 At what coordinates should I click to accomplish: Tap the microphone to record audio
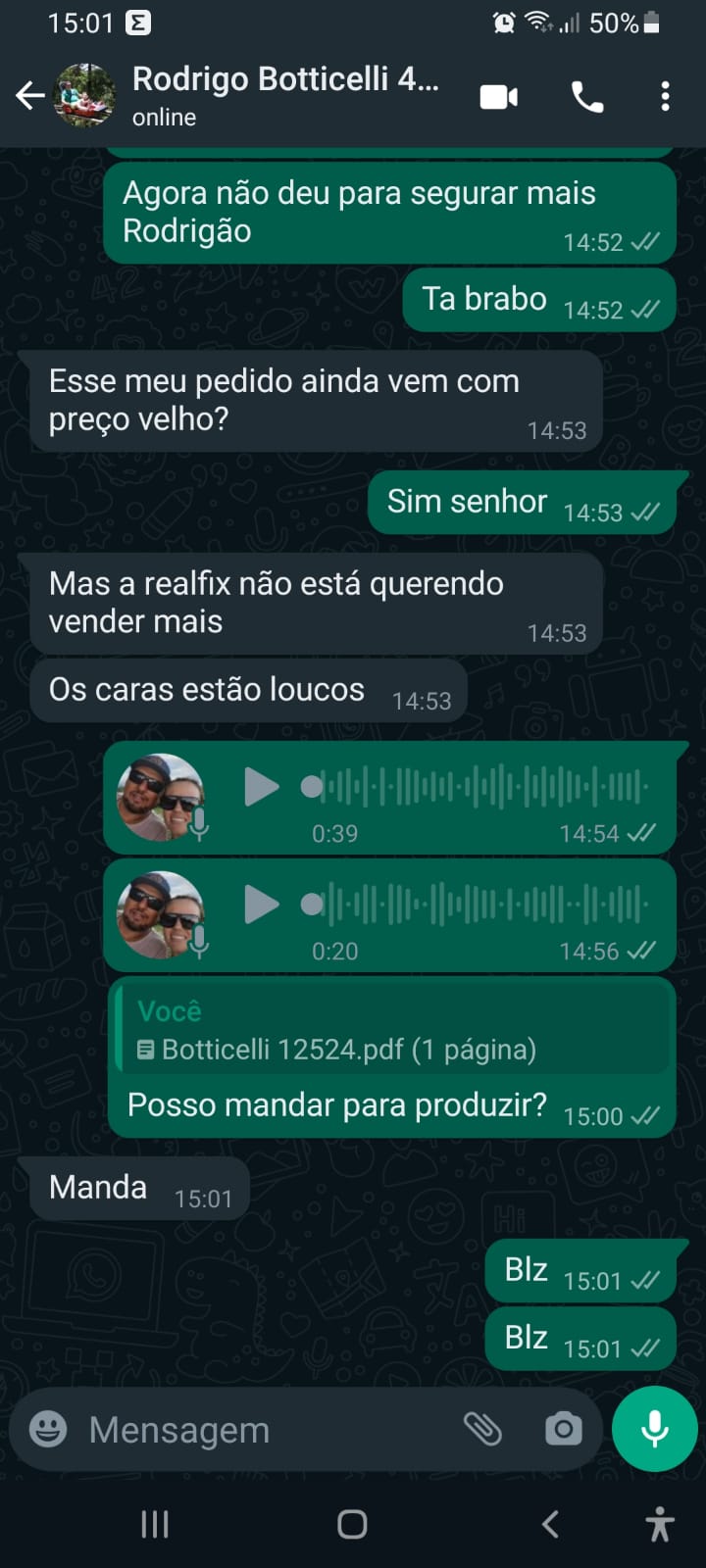[654, 1429]
